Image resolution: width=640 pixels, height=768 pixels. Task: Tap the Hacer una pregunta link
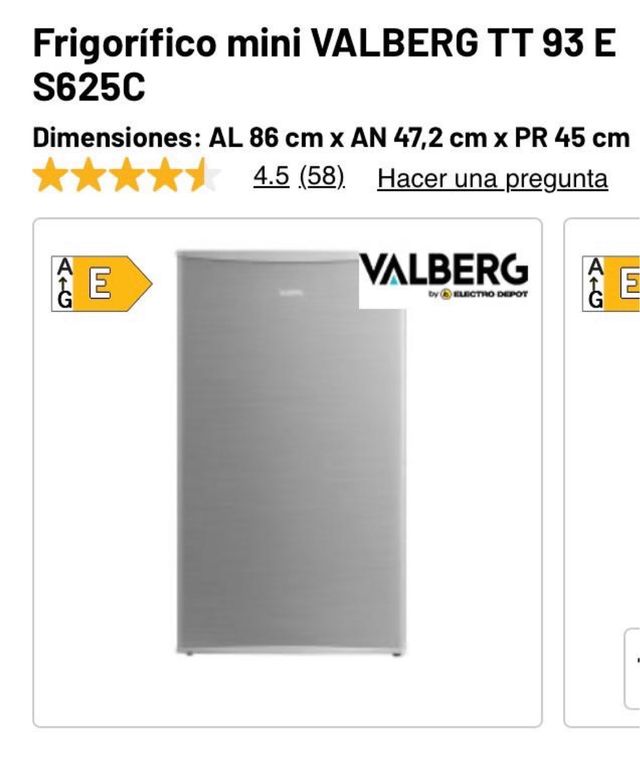click(x=492, y=179)
